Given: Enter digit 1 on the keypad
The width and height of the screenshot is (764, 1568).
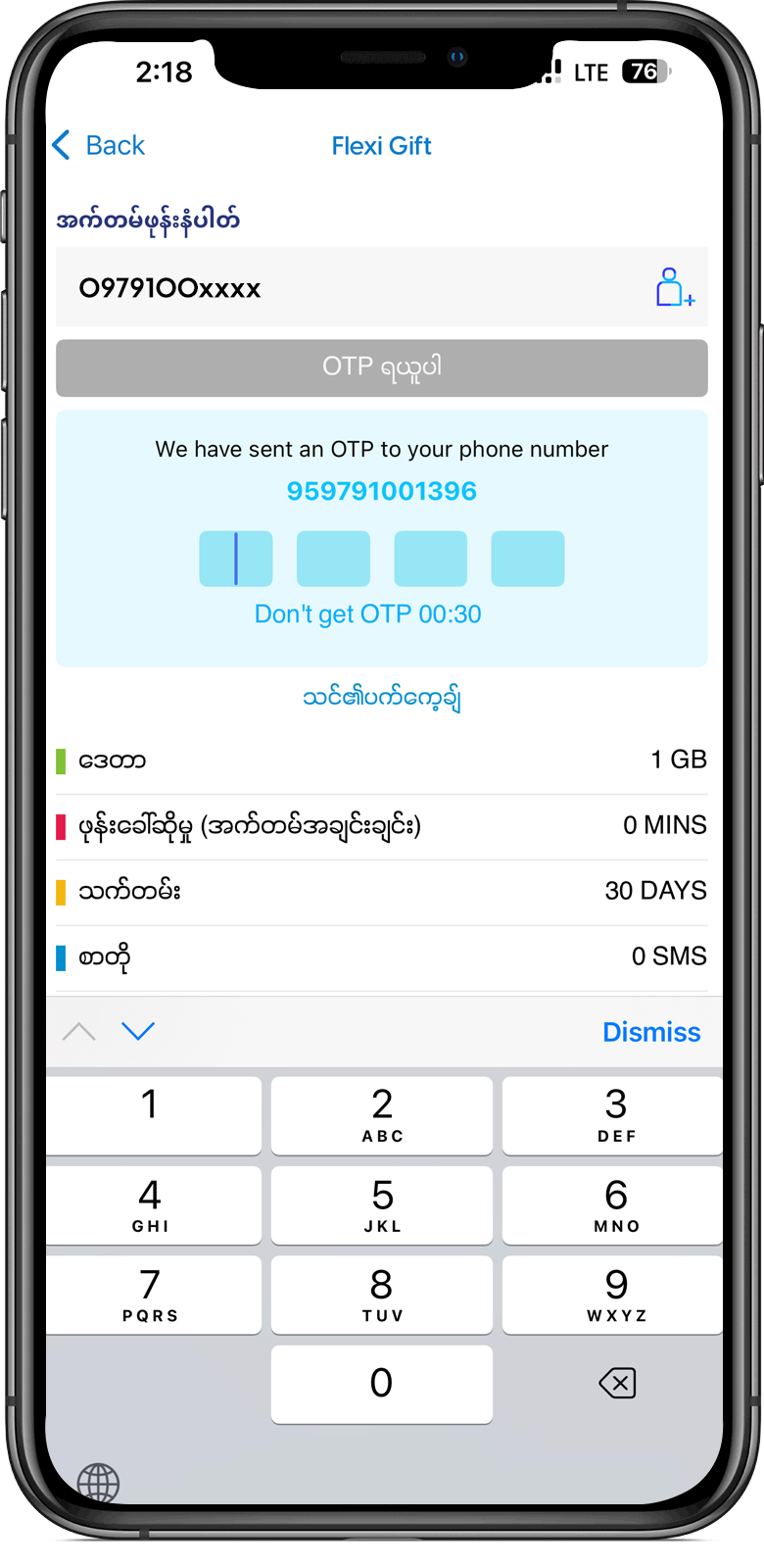Looking at the screenshot, I should [152, 1114].
